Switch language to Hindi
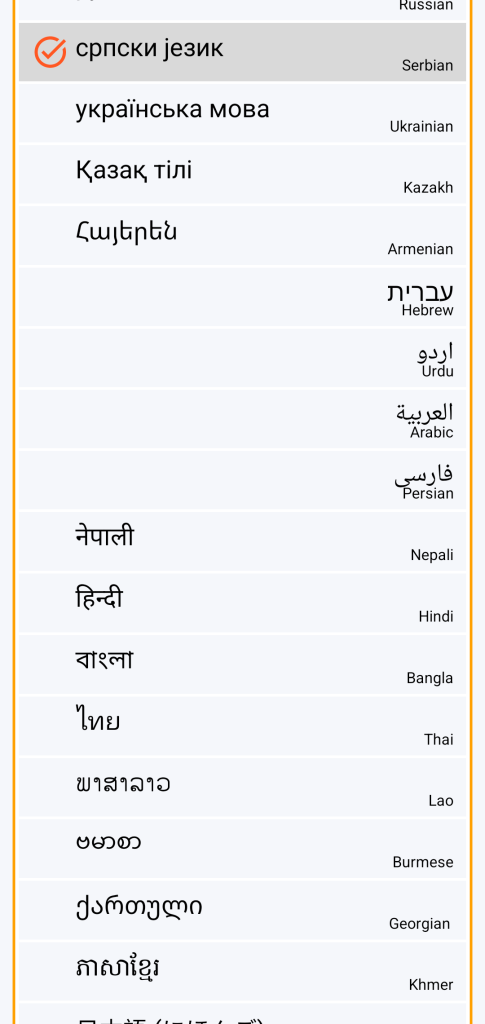 (242, 603)
